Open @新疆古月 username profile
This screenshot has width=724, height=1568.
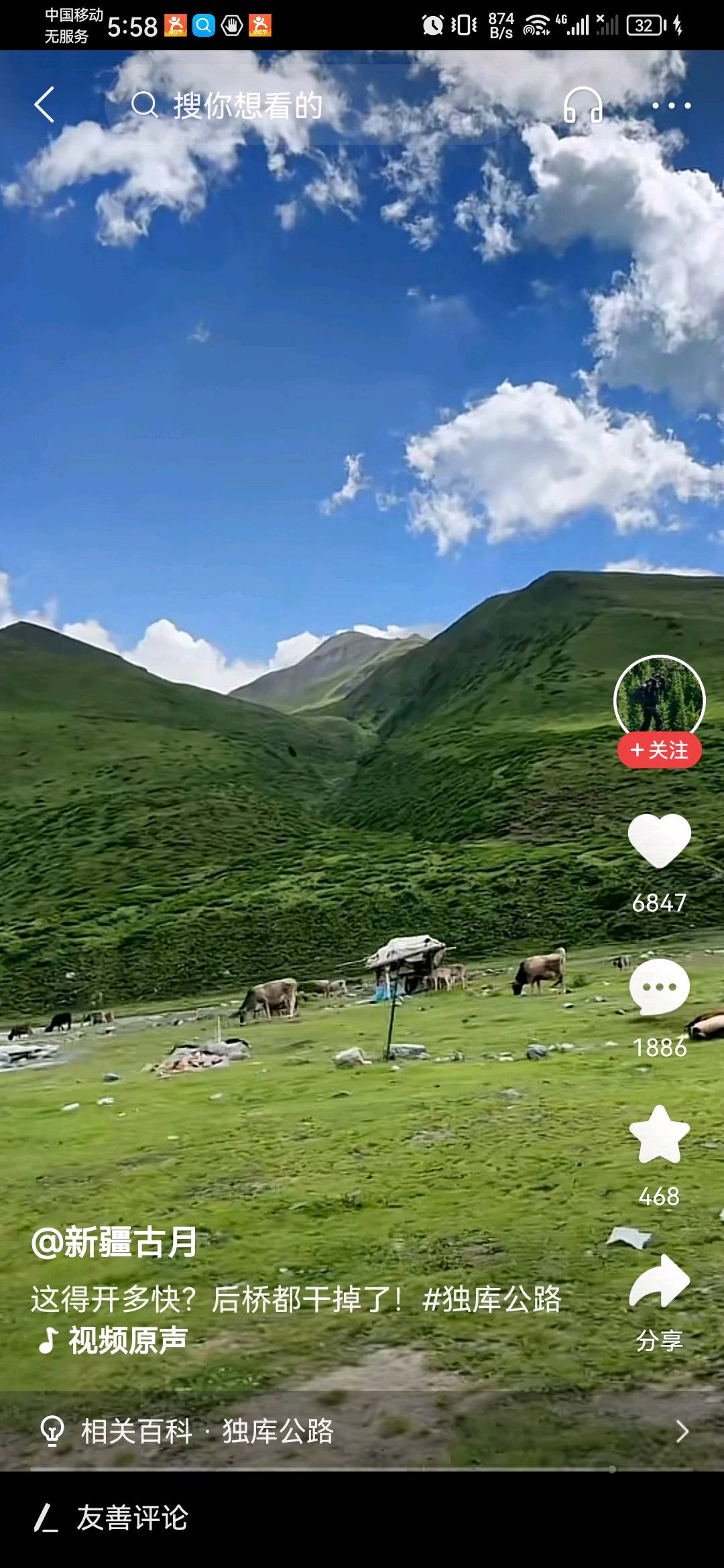tap(114, 1242)
